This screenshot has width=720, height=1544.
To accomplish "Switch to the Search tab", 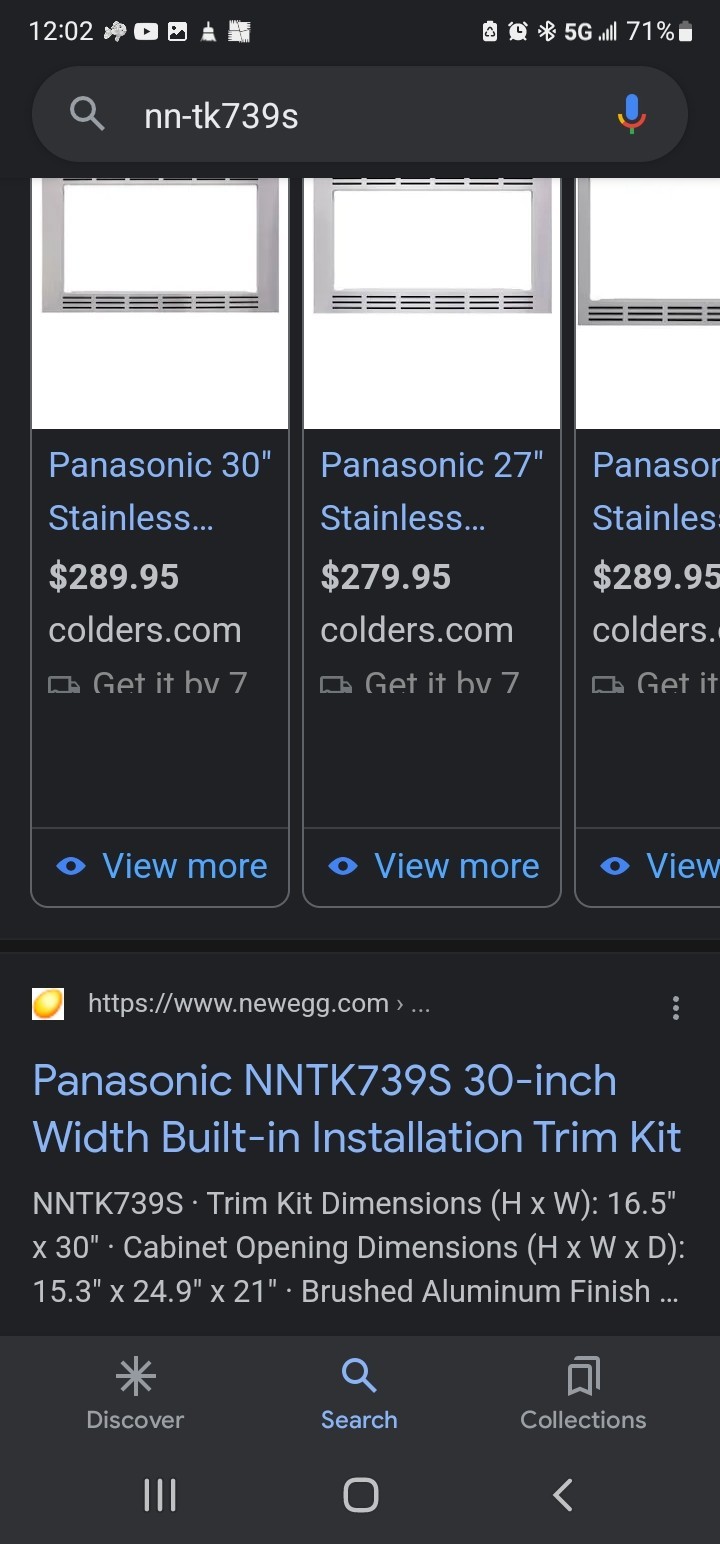I will click(359, 1393).
